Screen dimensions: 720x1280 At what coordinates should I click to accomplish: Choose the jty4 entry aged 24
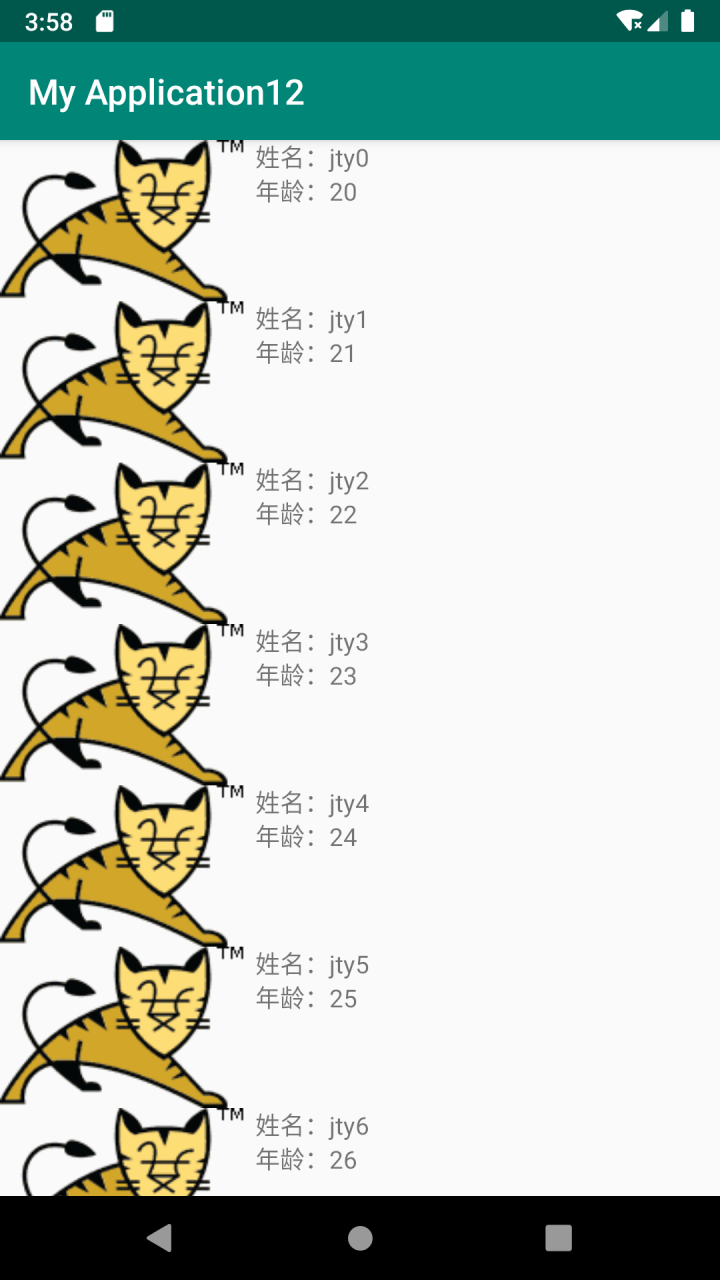[x=360, y=866]
